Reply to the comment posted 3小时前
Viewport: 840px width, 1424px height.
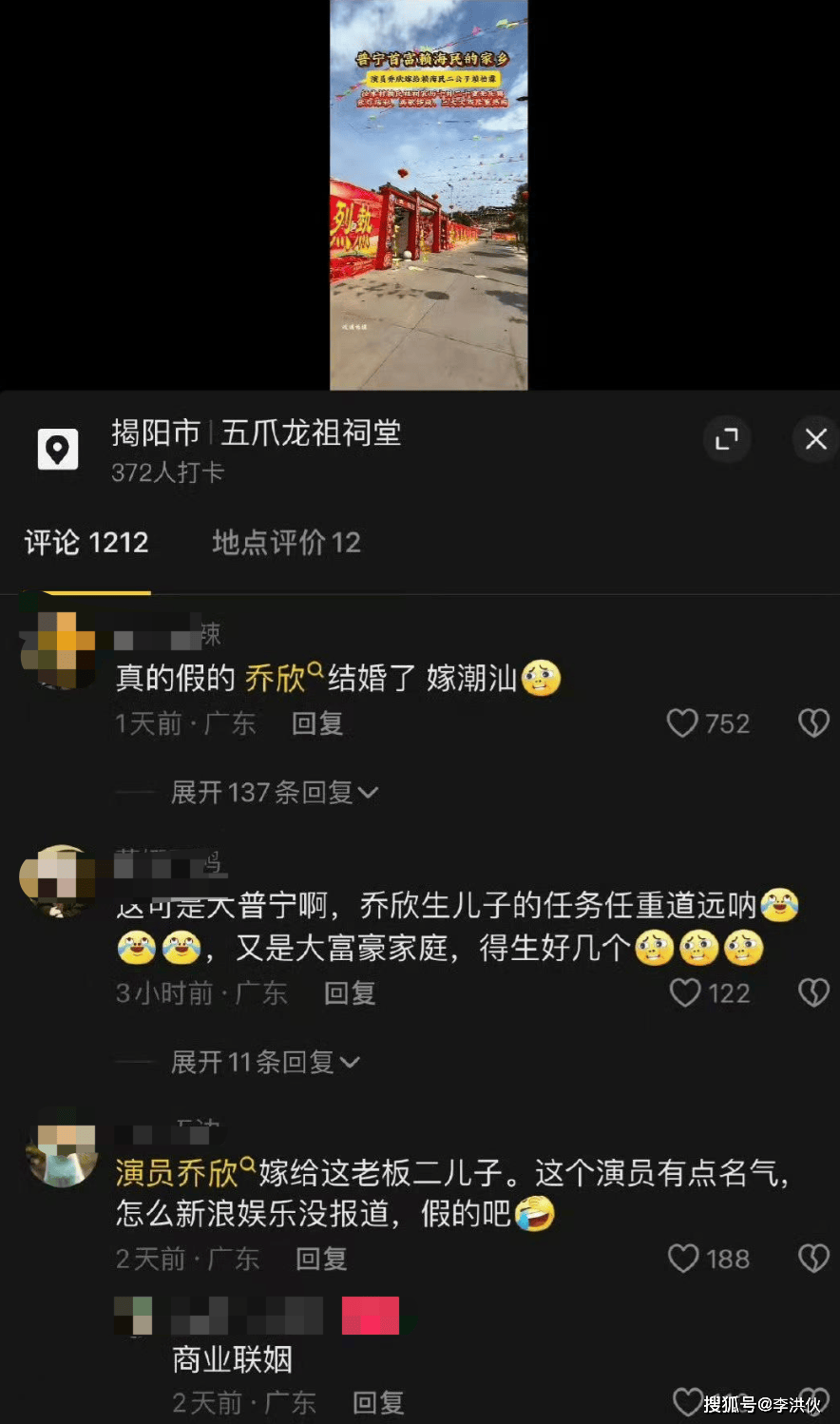[350, 993]
